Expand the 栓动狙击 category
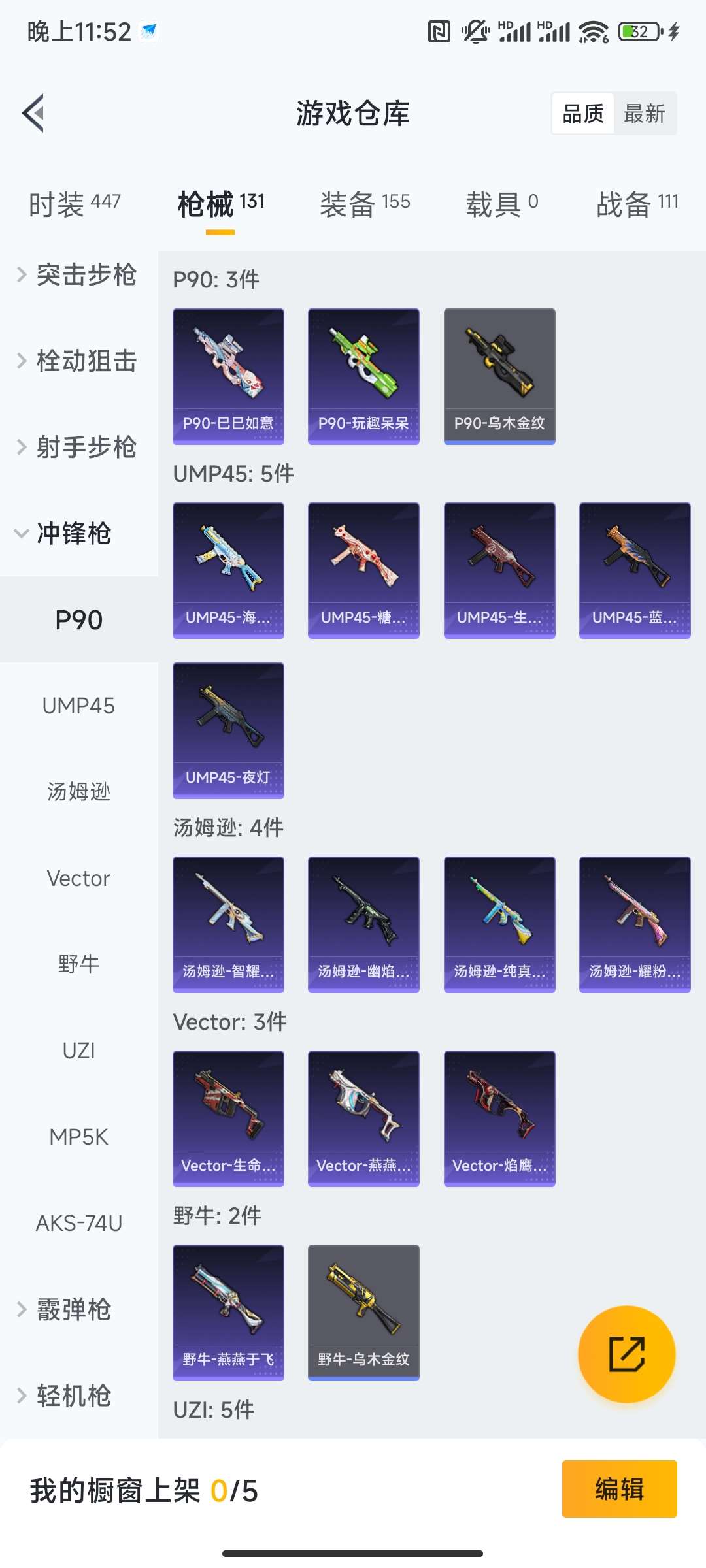The width and height of the screenshot is (706, 1568). pyautogui.click(x=78, y=361)
